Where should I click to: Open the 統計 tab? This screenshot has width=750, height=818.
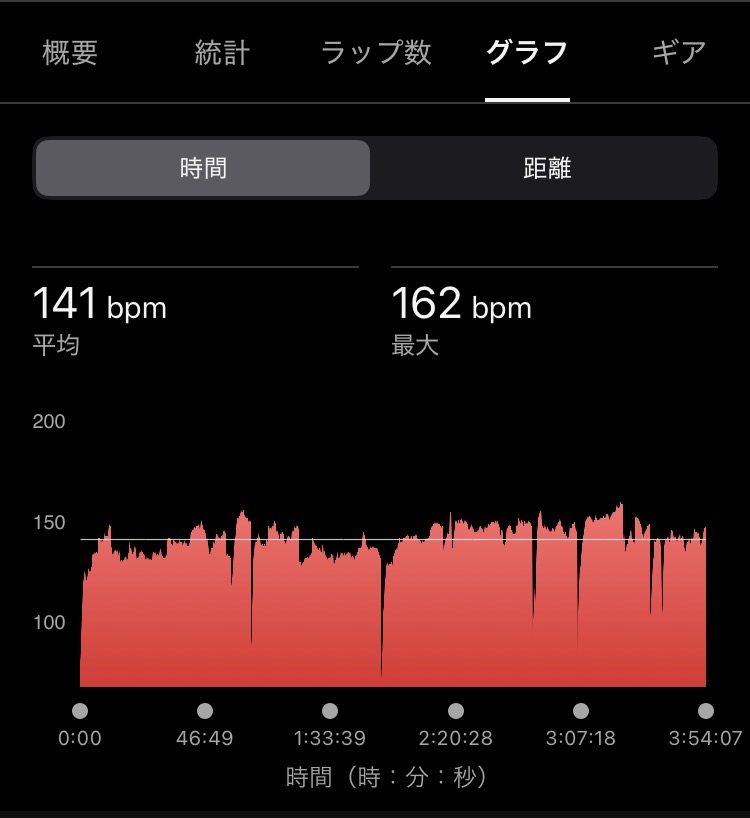(x=222, y=53)
